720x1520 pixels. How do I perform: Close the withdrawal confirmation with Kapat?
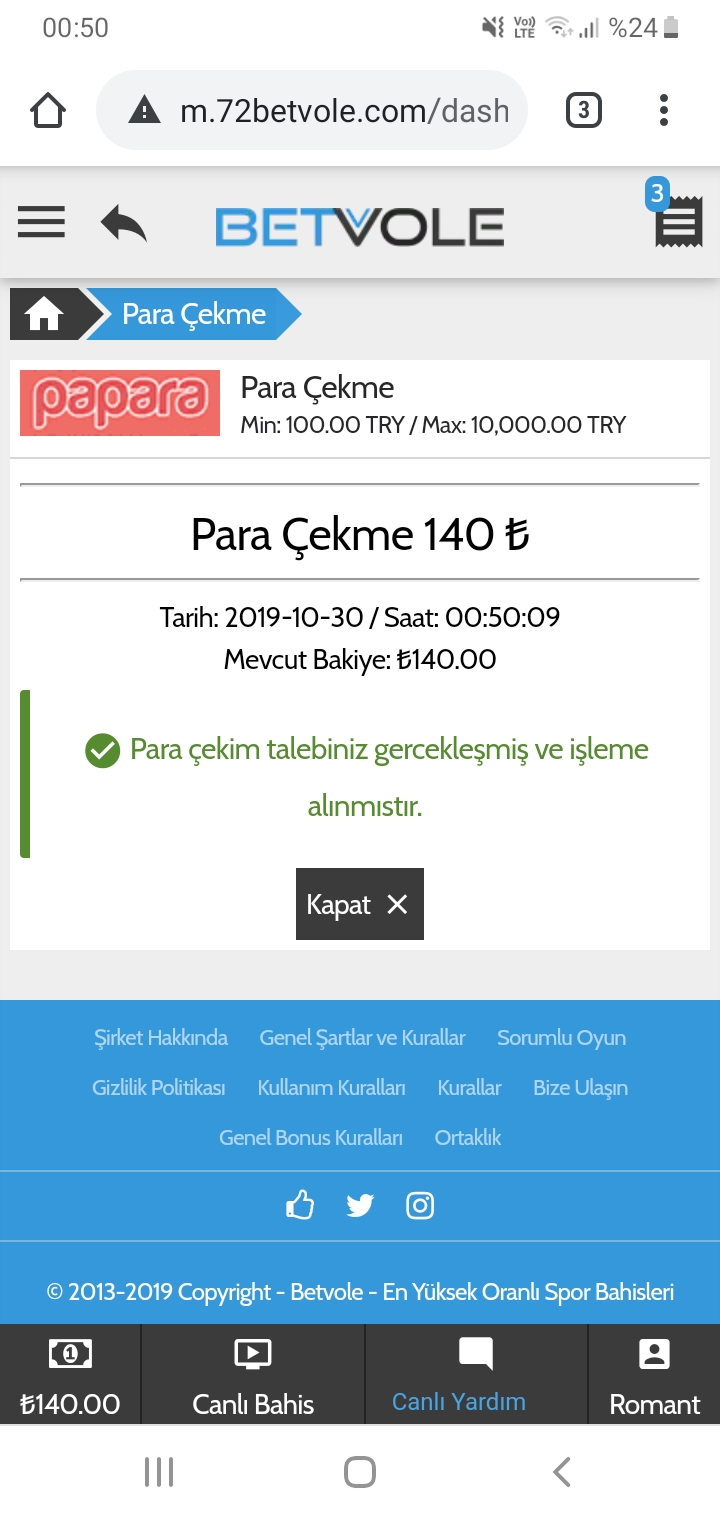360,904
